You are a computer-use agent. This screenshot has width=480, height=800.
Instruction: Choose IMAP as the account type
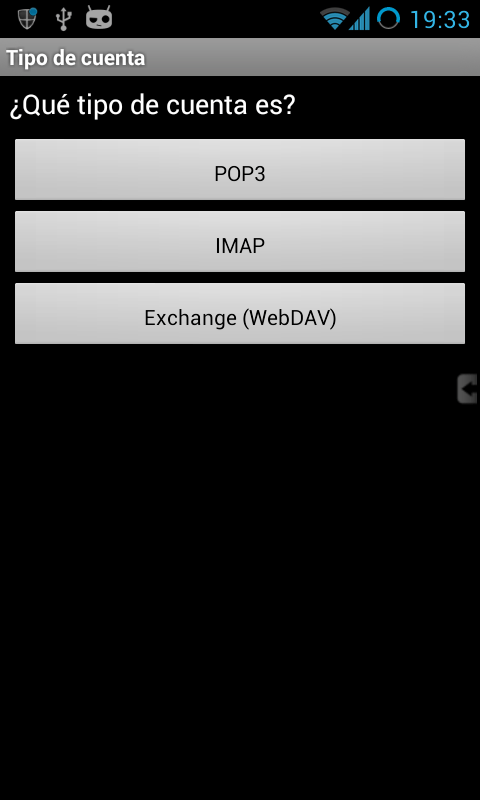pos(240,241)
